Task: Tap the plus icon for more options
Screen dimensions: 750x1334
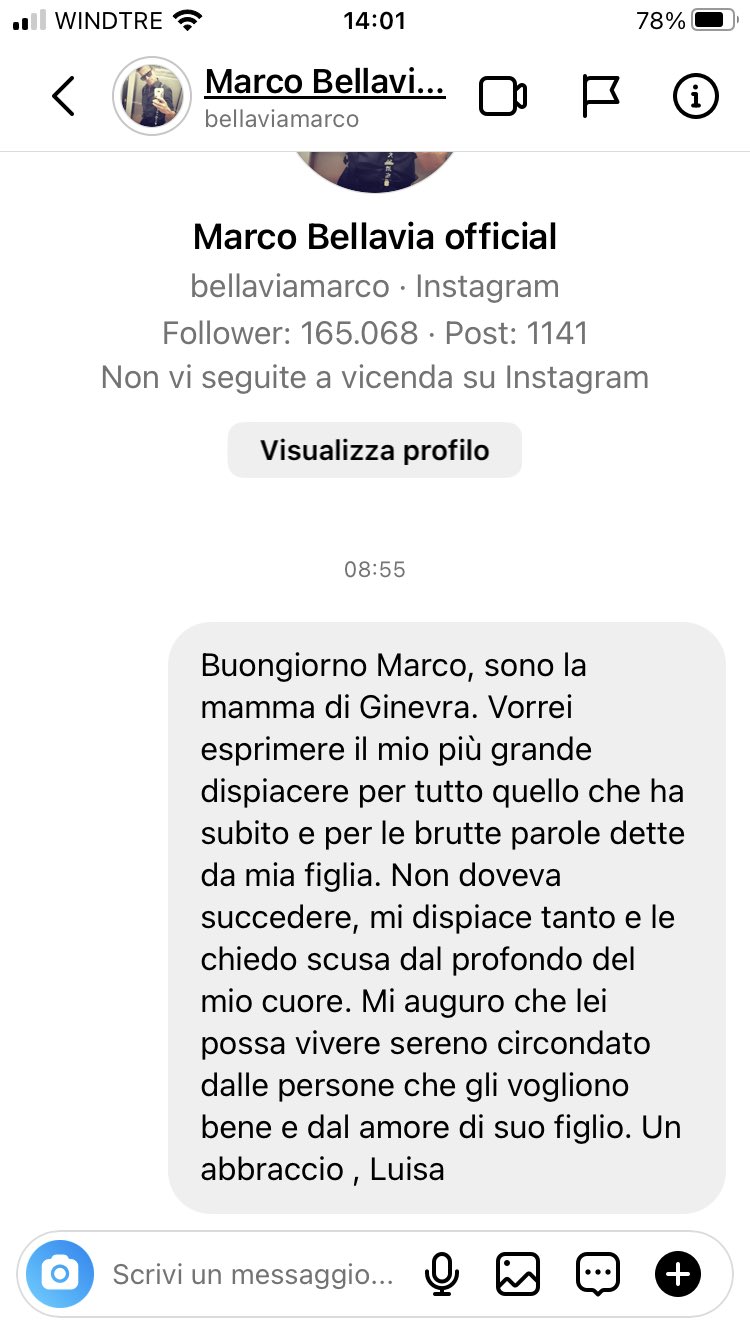Action: (x=678, y=1274)
